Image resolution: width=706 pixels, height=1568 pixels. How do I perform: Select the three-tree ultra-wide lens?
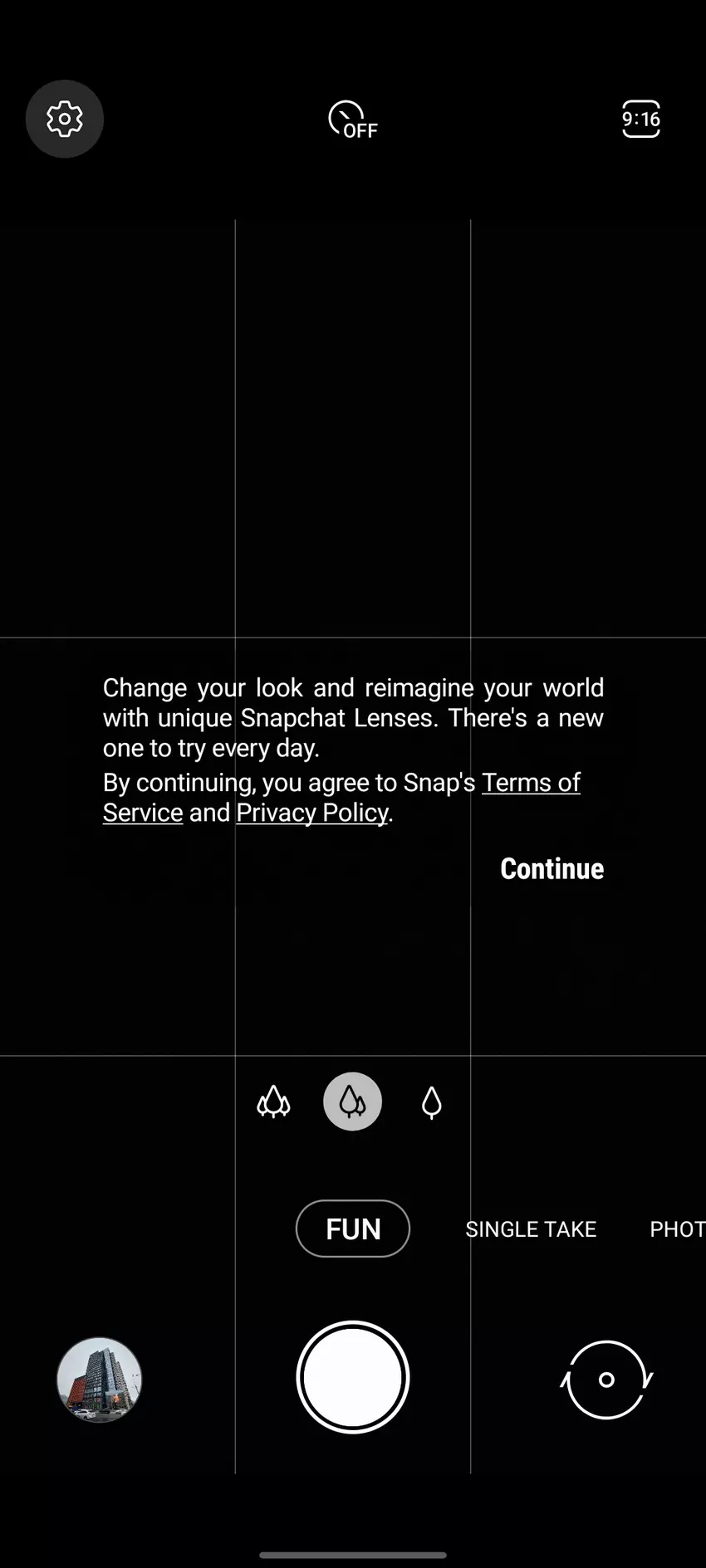point(273,1102)
